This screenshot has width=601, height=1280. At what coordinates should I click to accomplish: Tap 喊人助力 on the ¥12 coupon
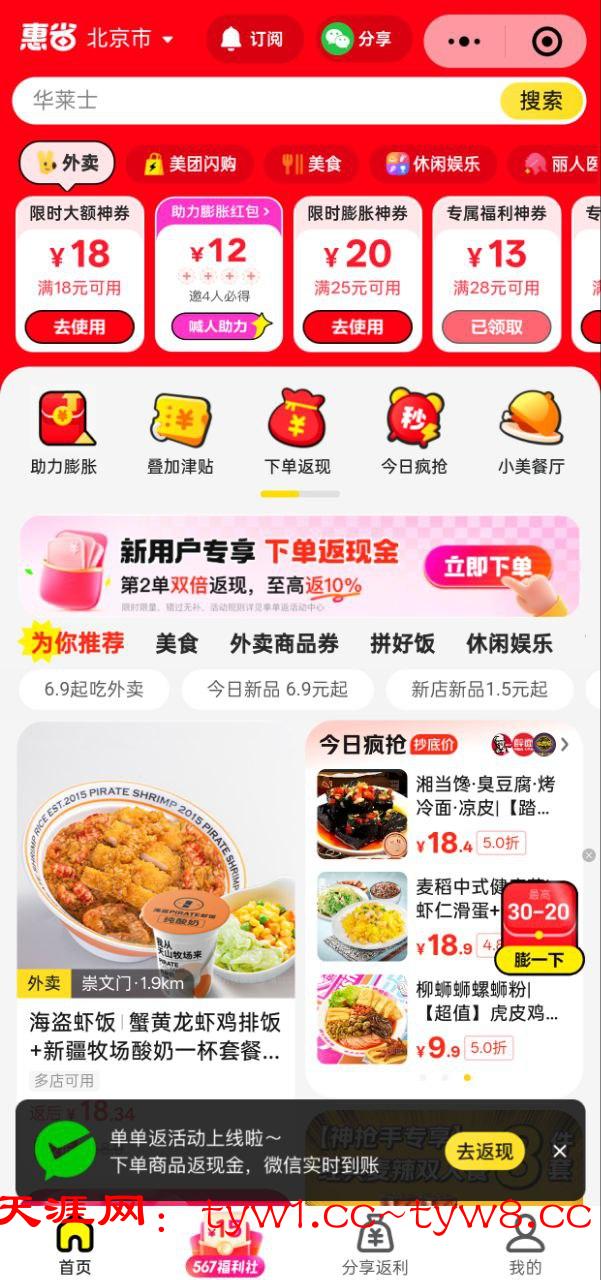(218, 326)
